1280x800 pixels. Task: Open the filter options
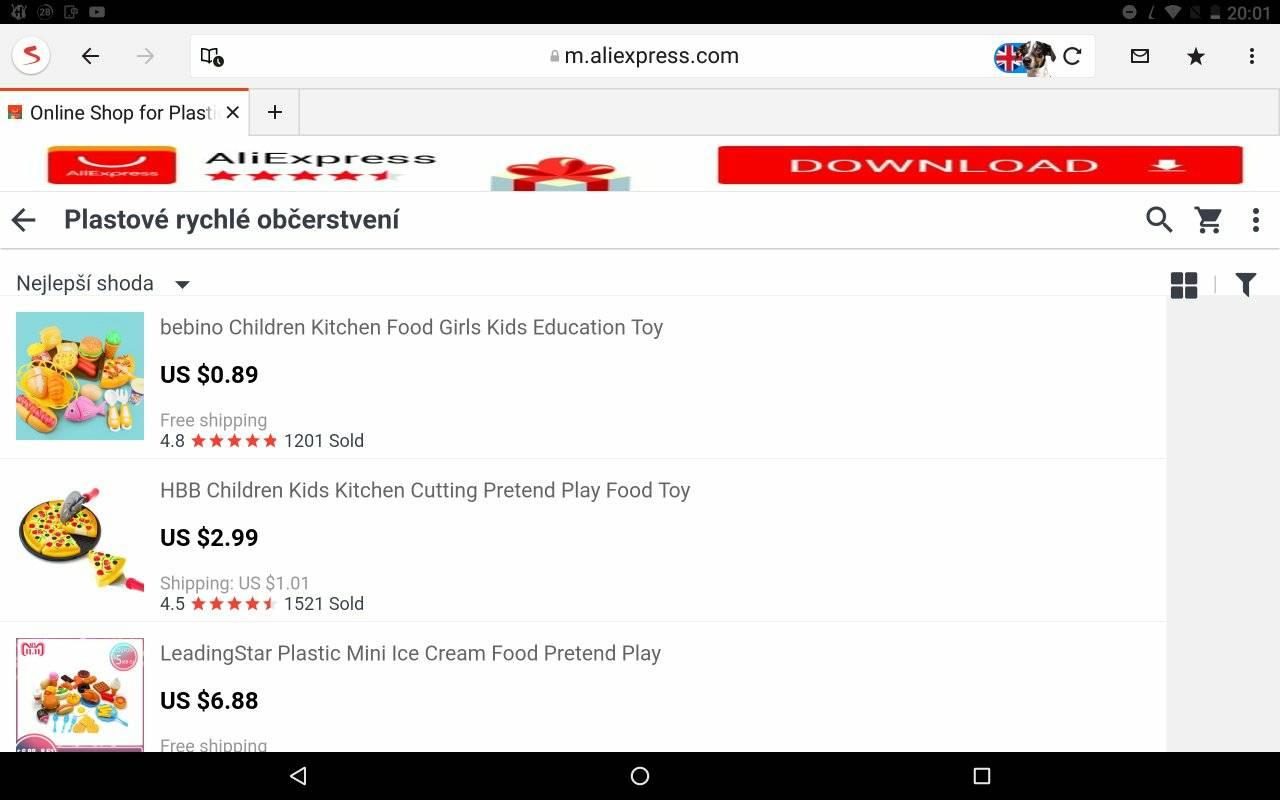(x=1246, y=285)
